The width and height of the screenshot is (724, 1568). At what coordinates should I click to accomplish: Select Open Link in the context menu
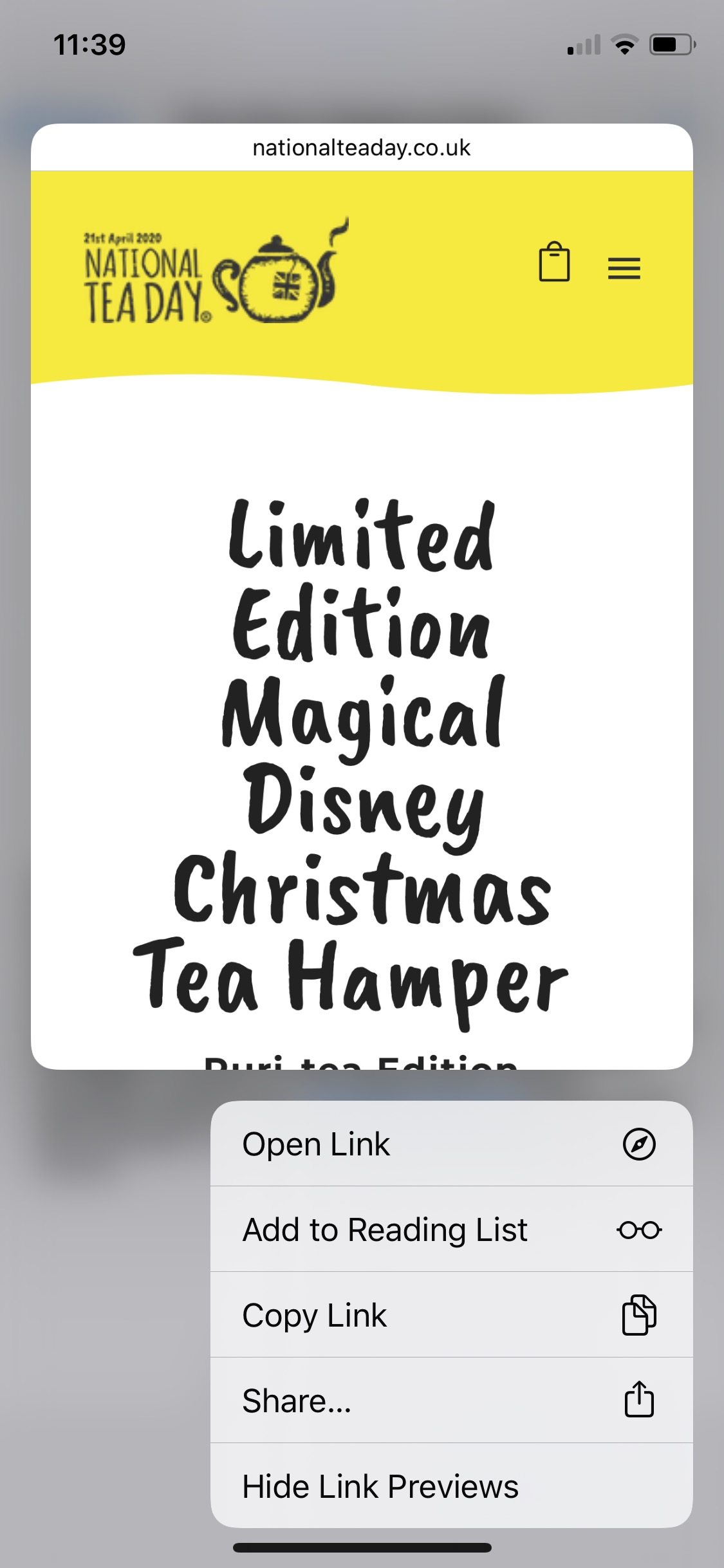[451, 1144]
